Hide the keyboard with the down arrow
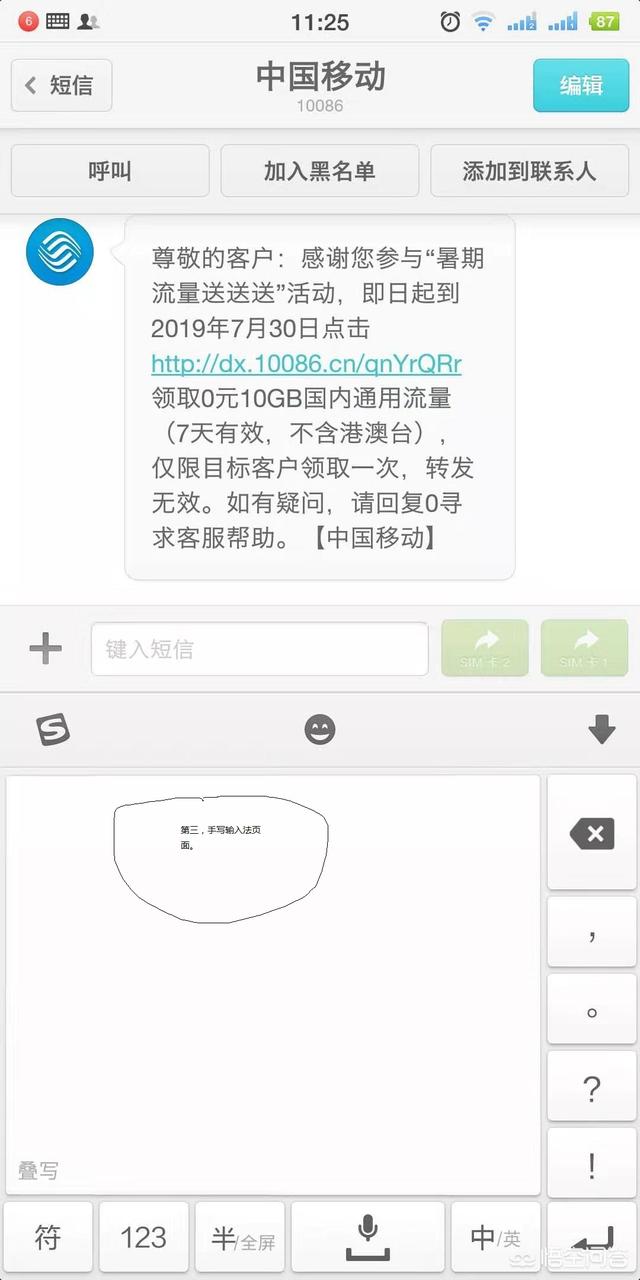The height and width of the screenshot is (1280, 640). (601, 731)
